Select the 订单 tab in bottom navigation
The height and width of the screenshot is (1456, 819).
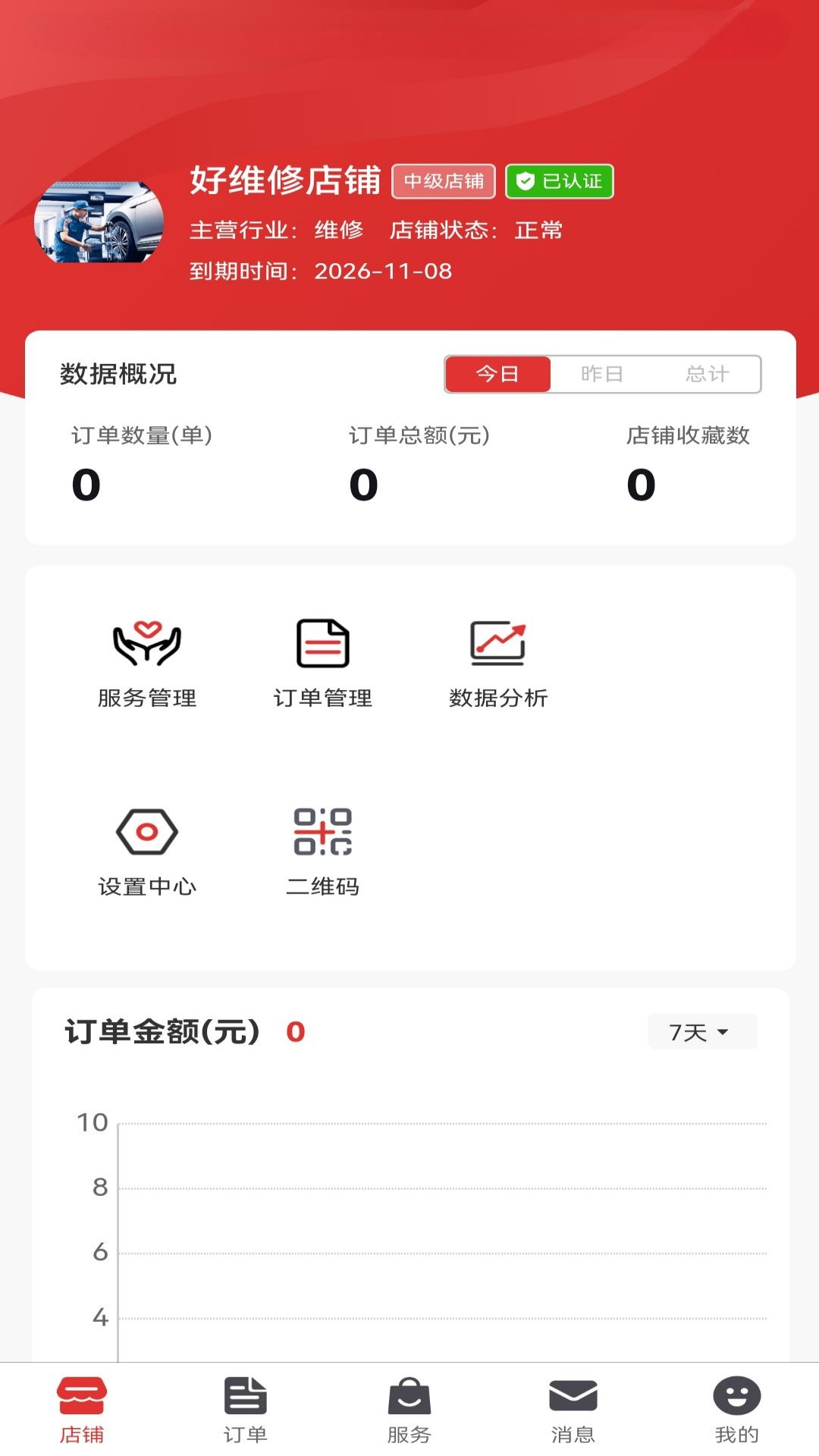[x=244, y=1410]
